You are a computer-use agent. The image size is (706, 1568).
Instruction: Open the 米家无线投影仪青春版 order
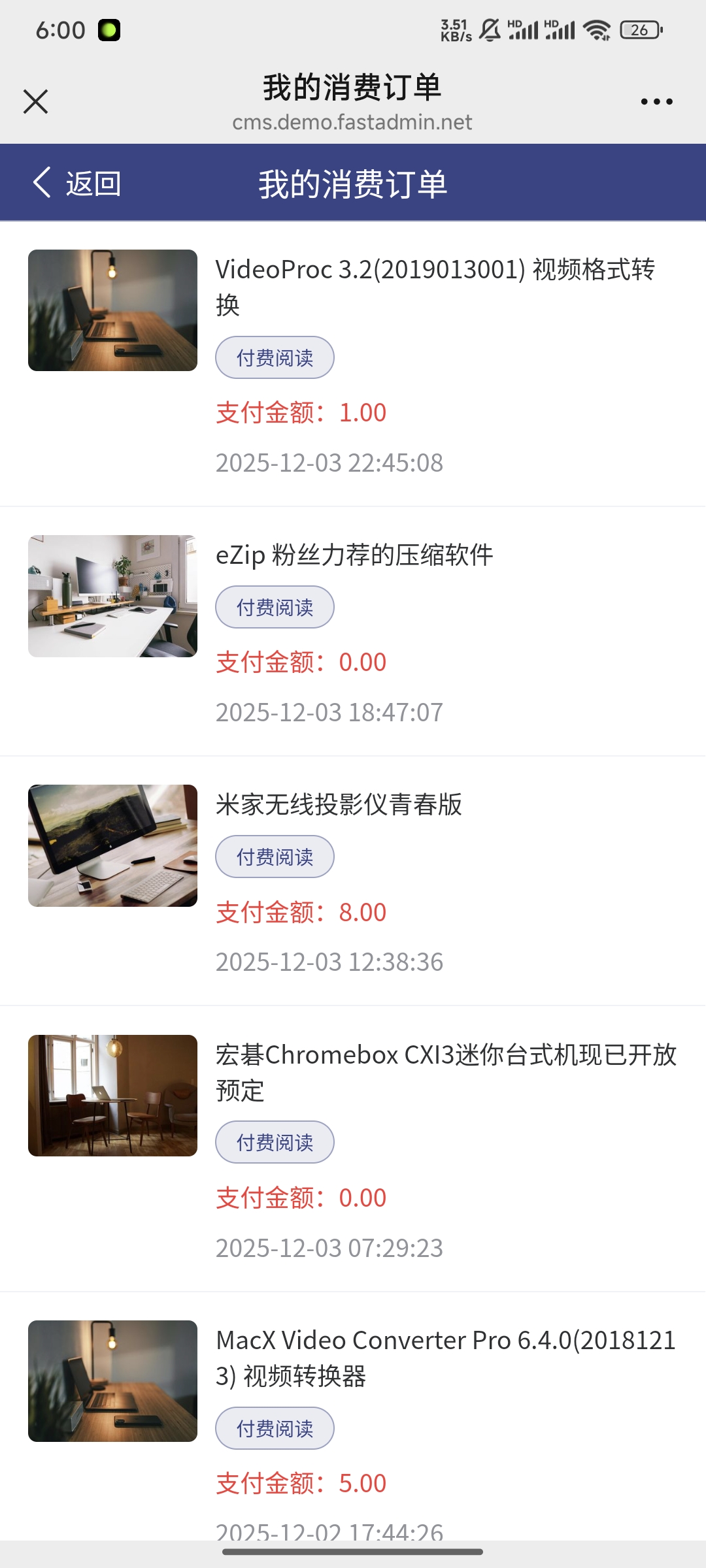point(339,805)
